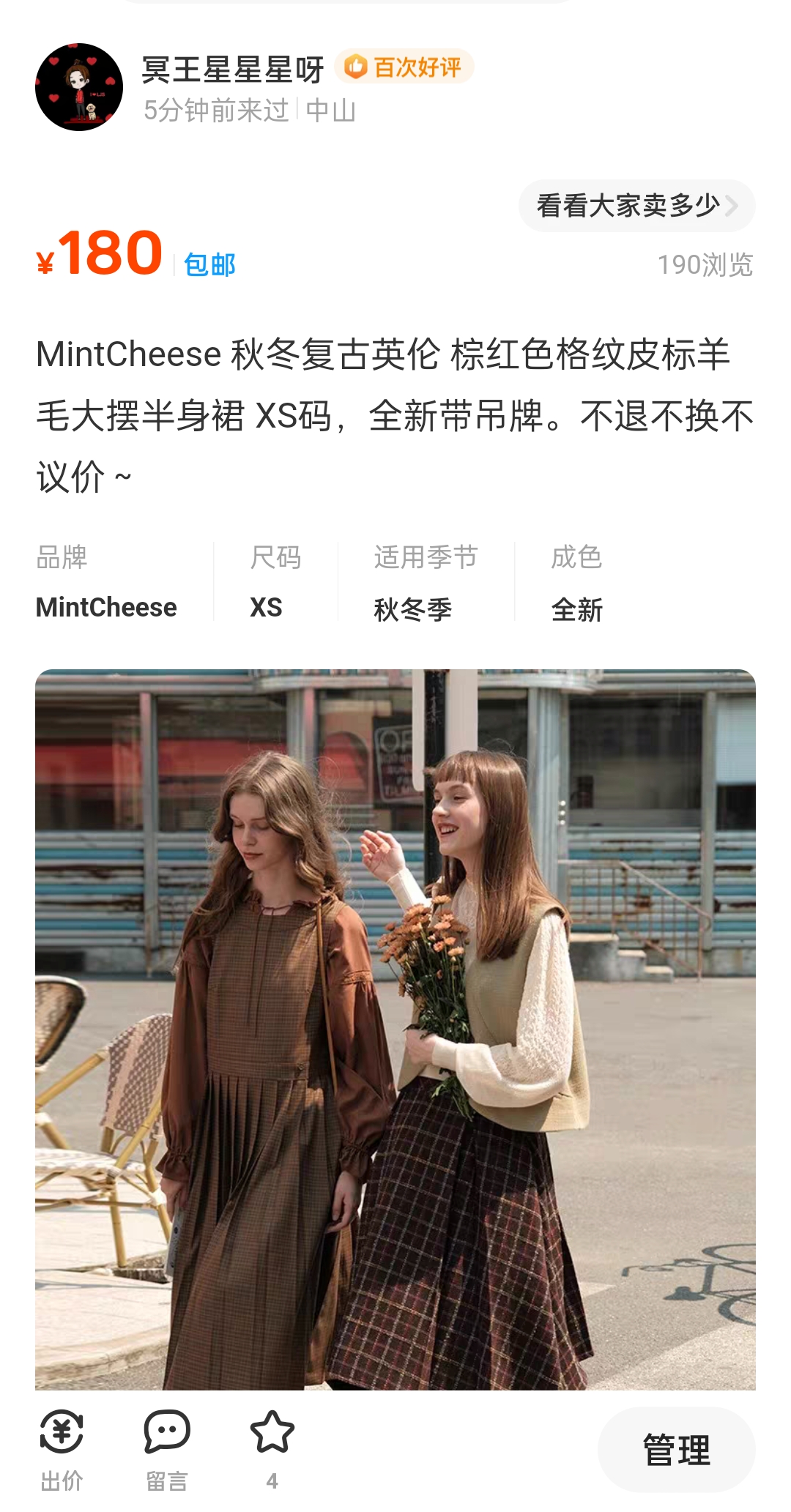791x1512 pixels.
Task: Tap the 百次好评 badge
Action: (x=404, y=67)
